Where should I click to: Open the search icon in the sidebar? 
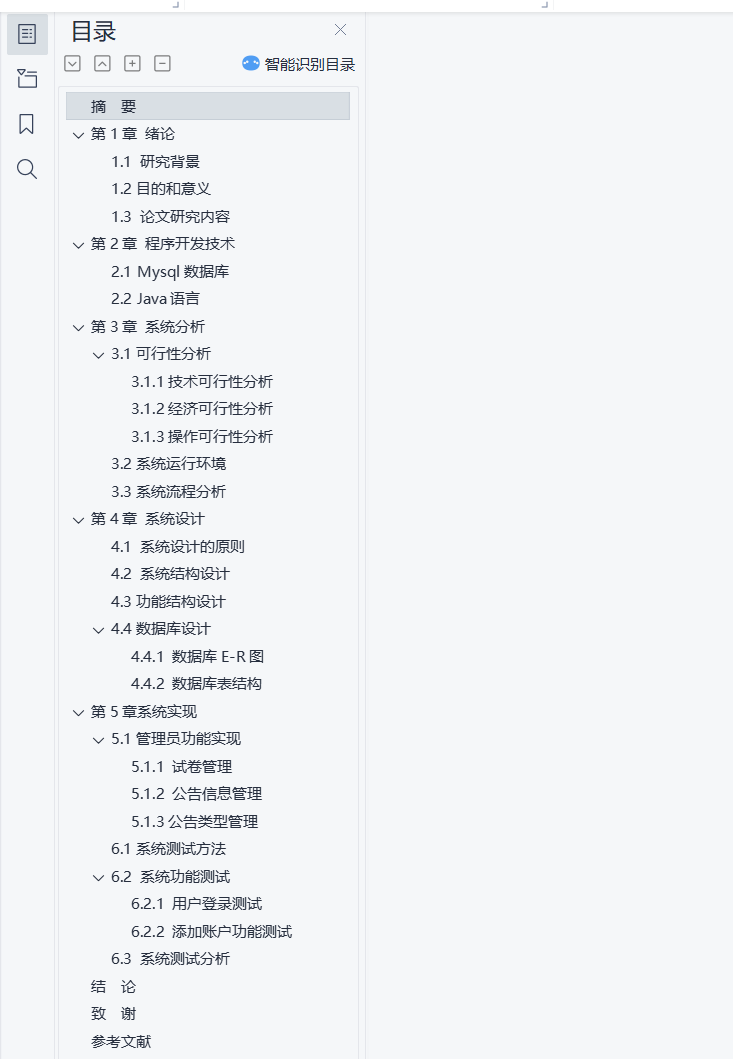[x=27, y=169]
